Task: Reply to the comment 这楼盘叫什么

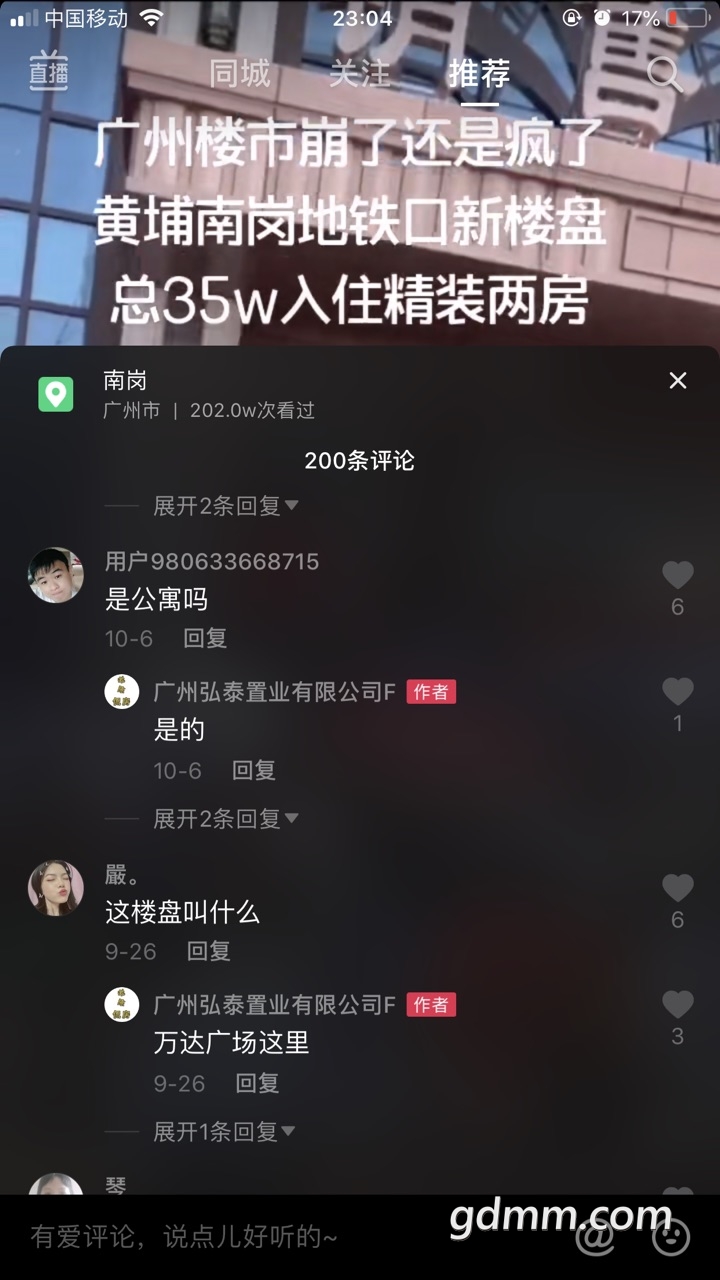Action: pos(209,951)
